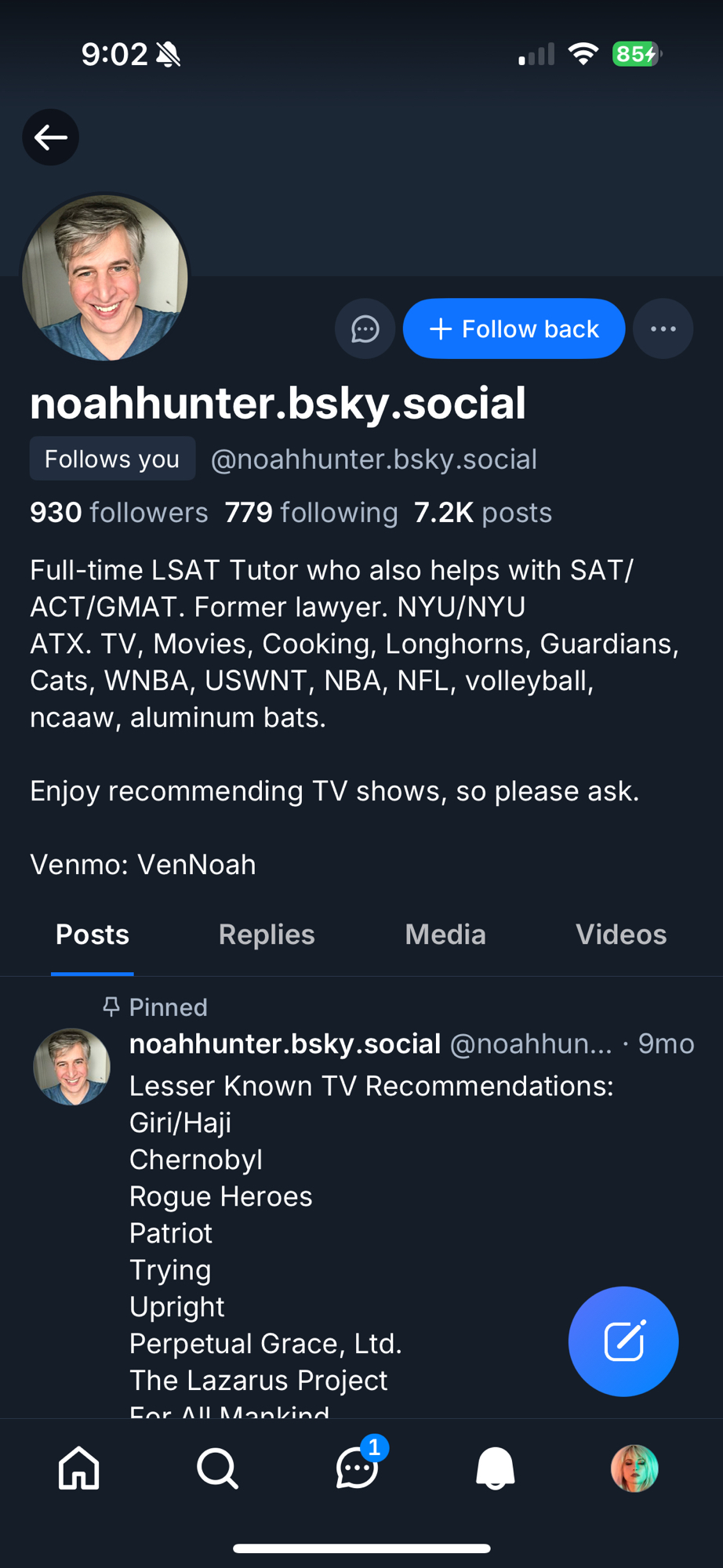Switch to the Videos tab
The height and width of the screenshot is (1568, 723).
click(x=621, y=935)
